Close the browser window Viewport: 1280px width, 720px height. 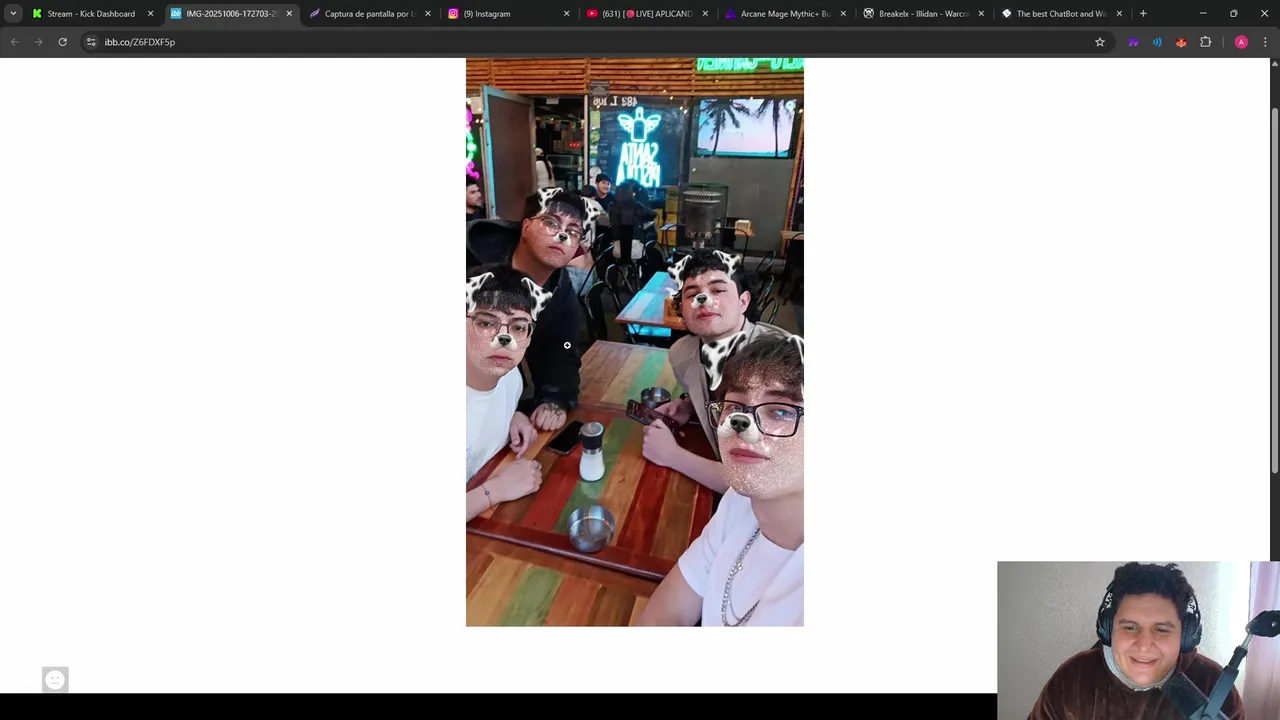(x=1264, y=14)
